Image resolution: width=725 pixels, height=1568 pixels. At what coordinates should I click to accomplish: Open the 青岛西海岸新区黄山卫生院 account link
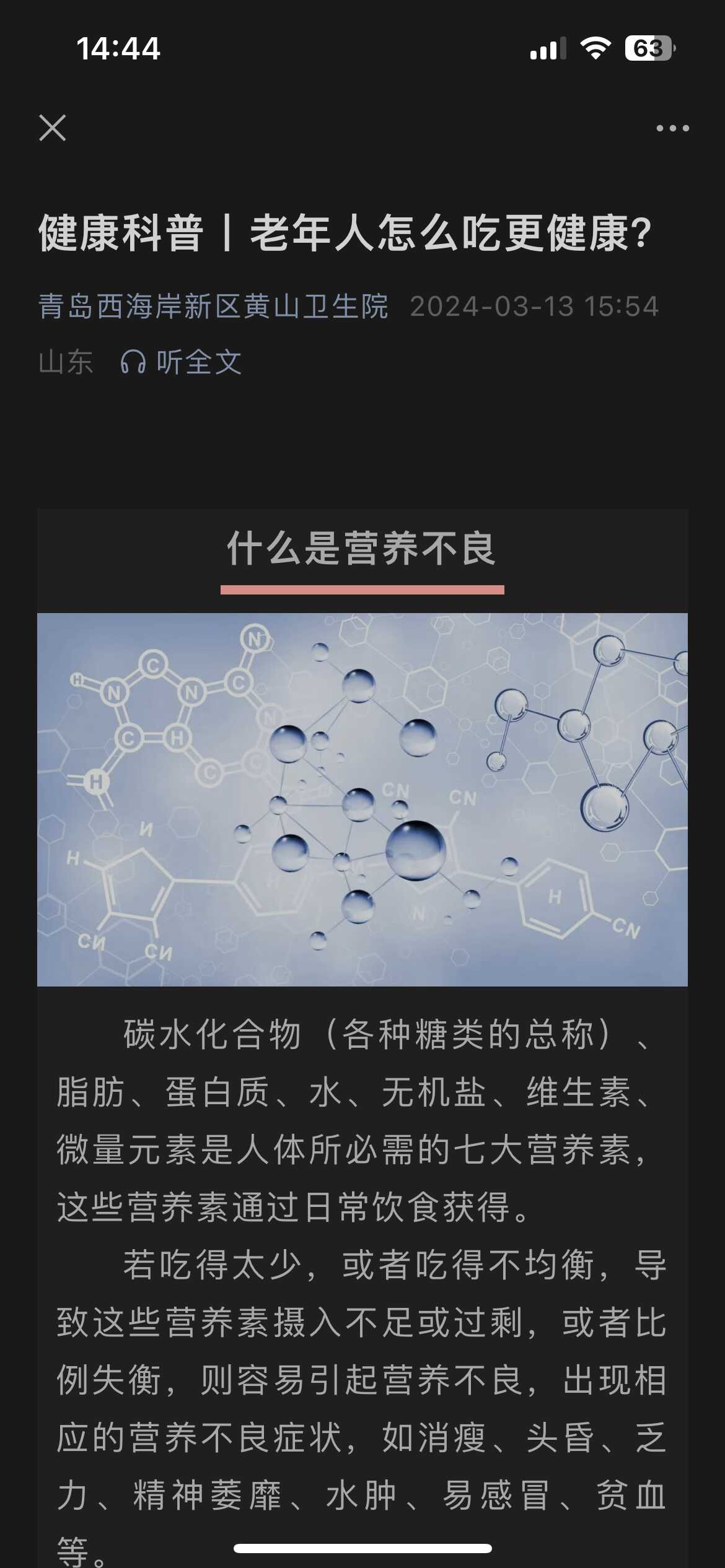(x=213, y=307)
